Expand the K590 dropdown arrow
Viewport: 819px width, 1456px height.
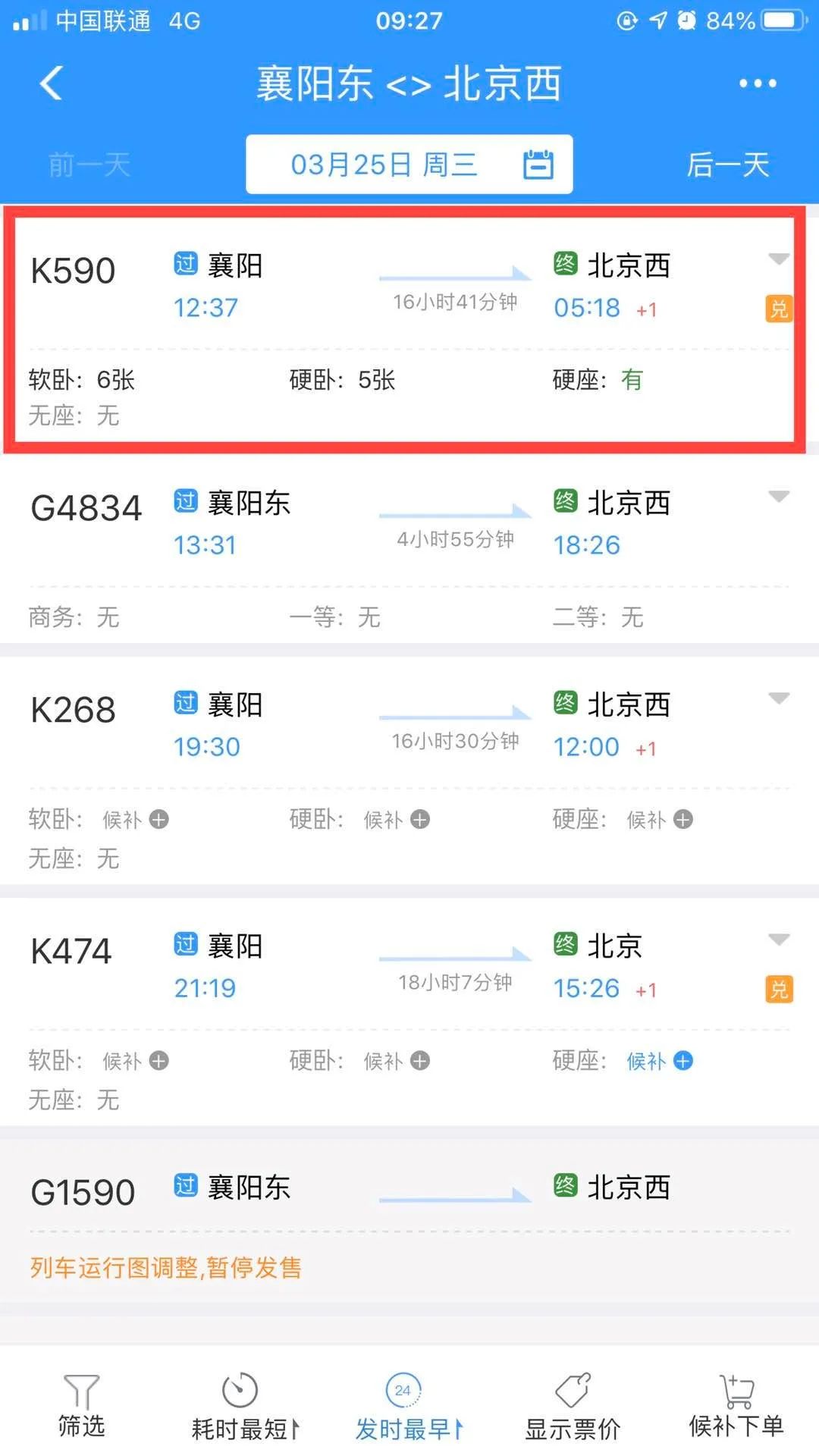(x=779, y=259)
